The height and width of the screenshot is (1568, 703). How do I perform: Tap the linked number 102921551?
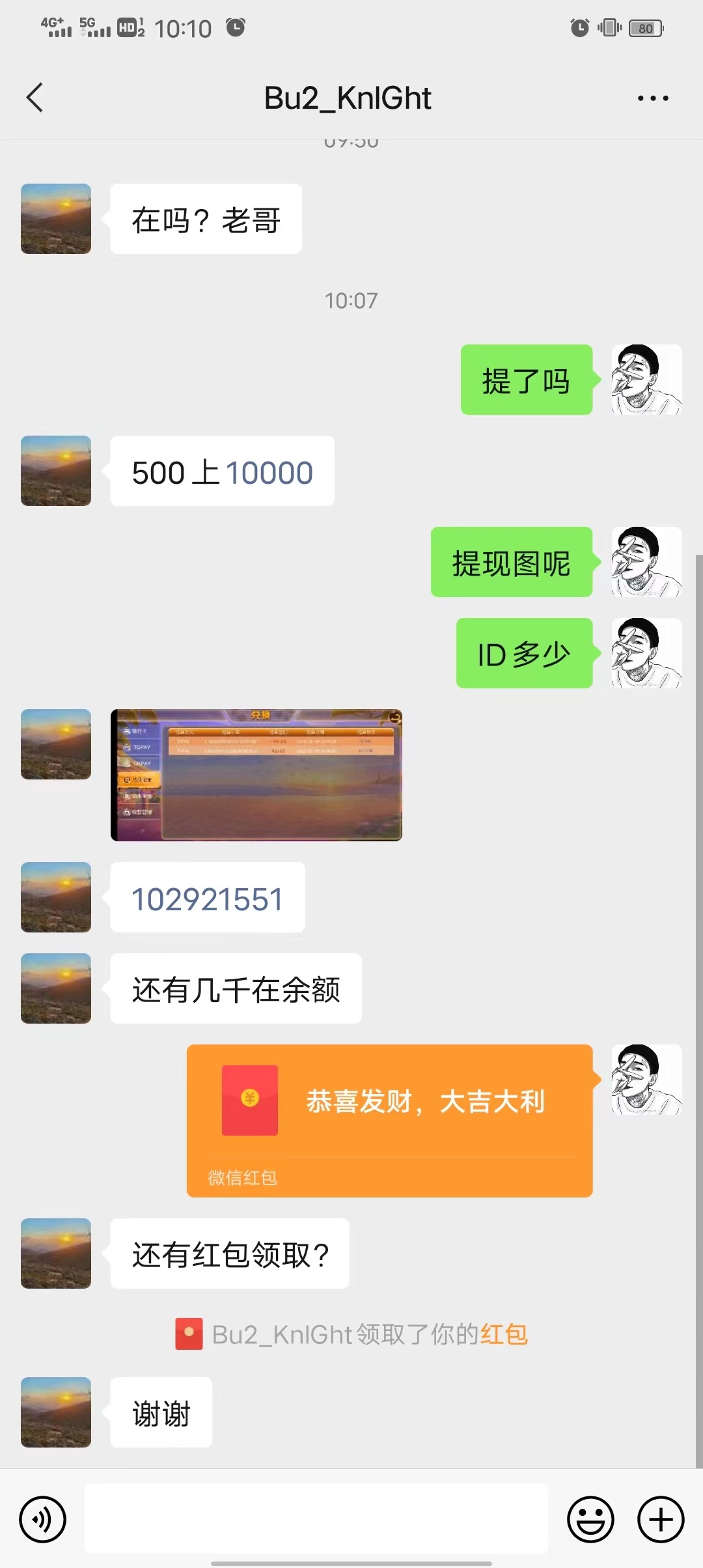[x=207, y=899]
